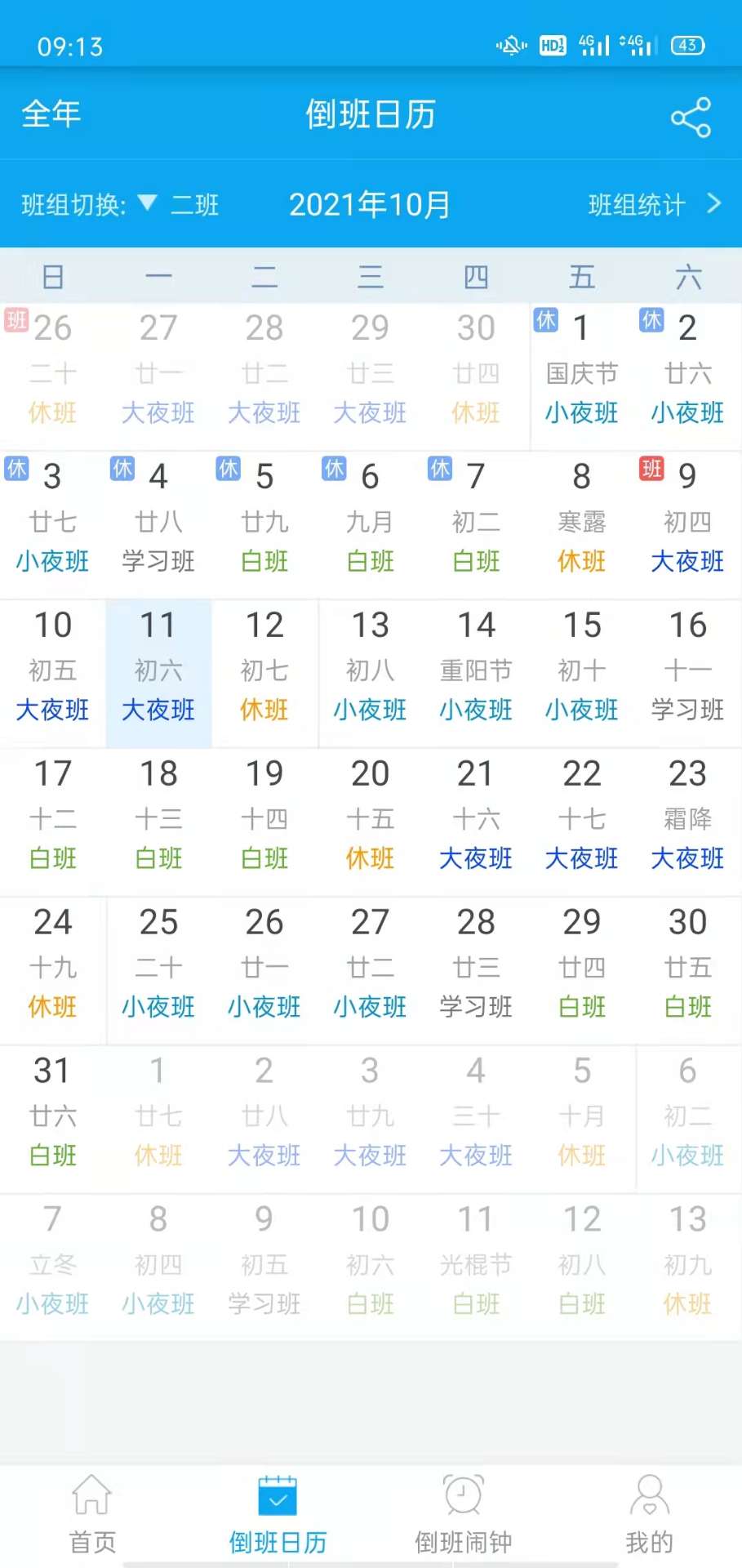Select the 倒班日历 tab

(x=278, y=1515)
